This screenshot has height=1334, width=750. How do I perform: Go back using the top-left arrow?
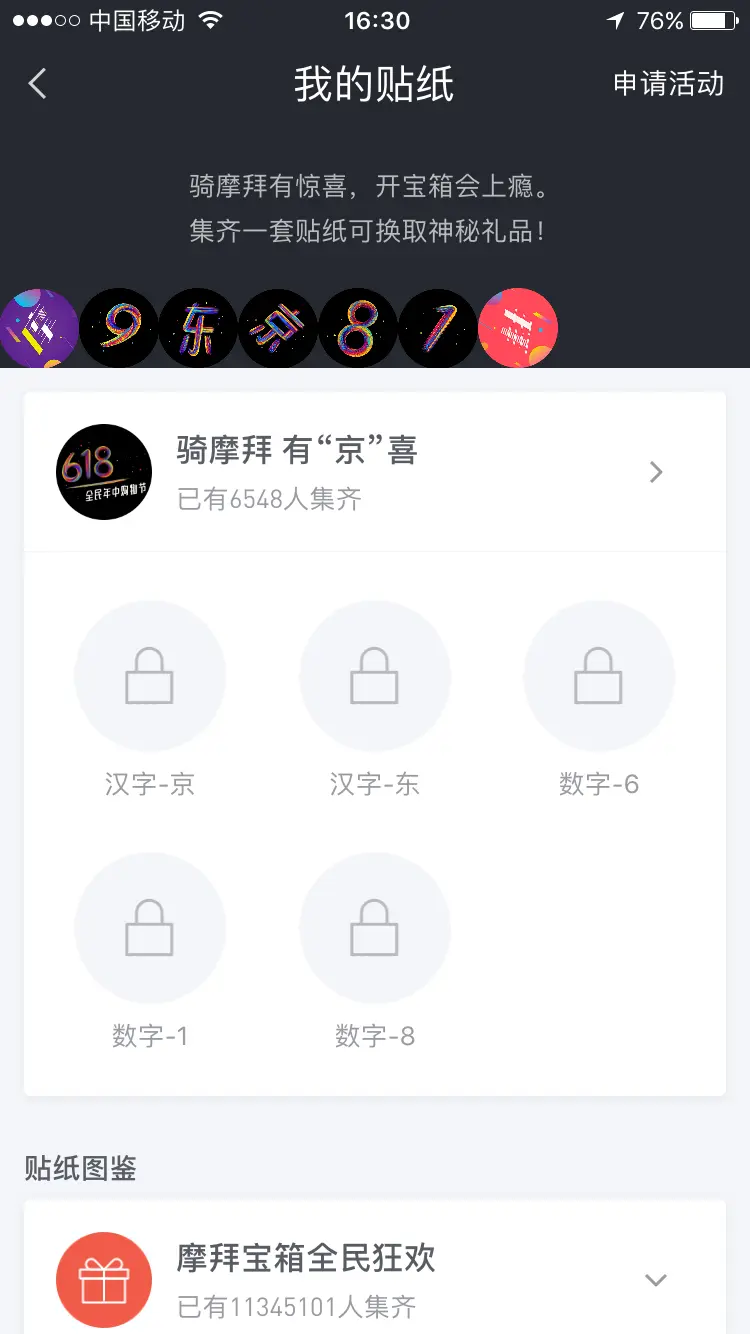[38, 84]
